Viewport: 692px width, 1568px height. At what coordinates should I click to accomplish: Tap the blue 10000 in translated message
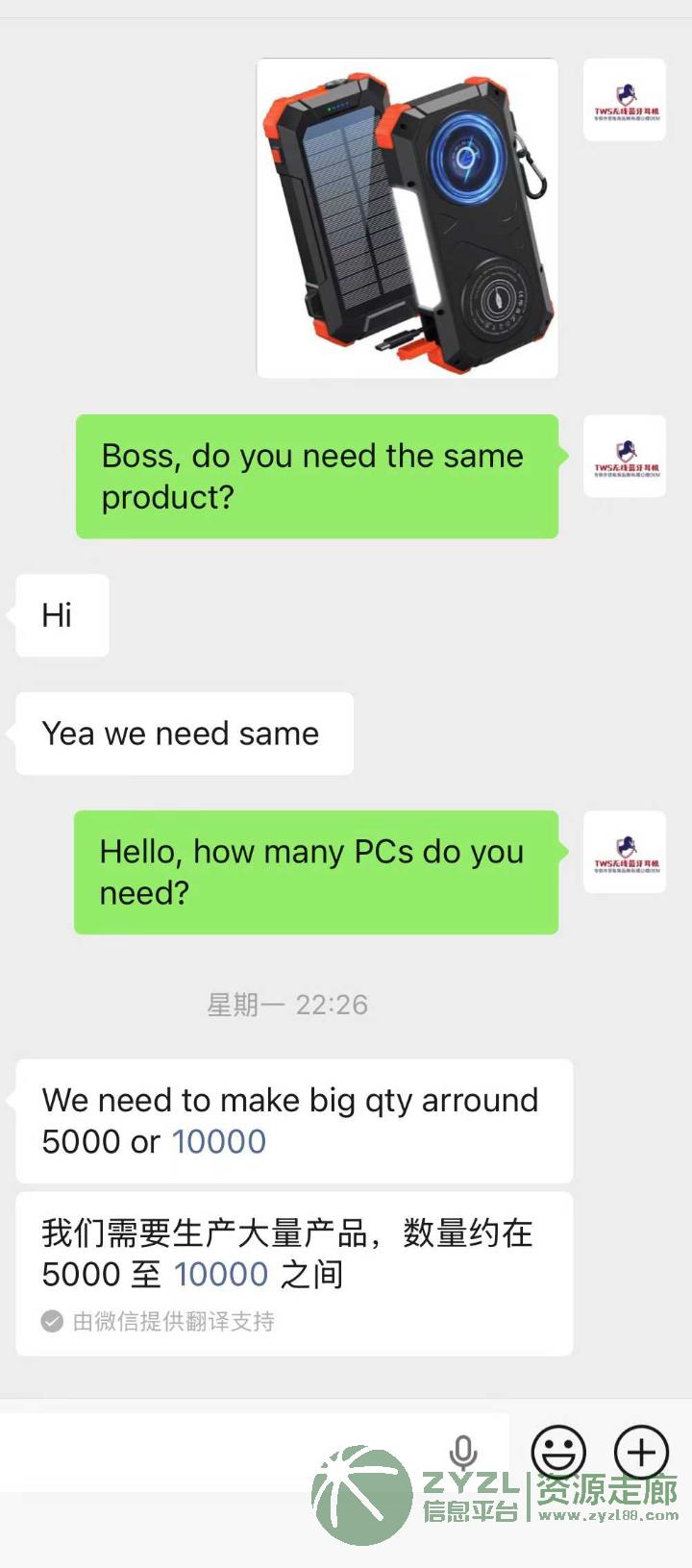coord(221,1275)
